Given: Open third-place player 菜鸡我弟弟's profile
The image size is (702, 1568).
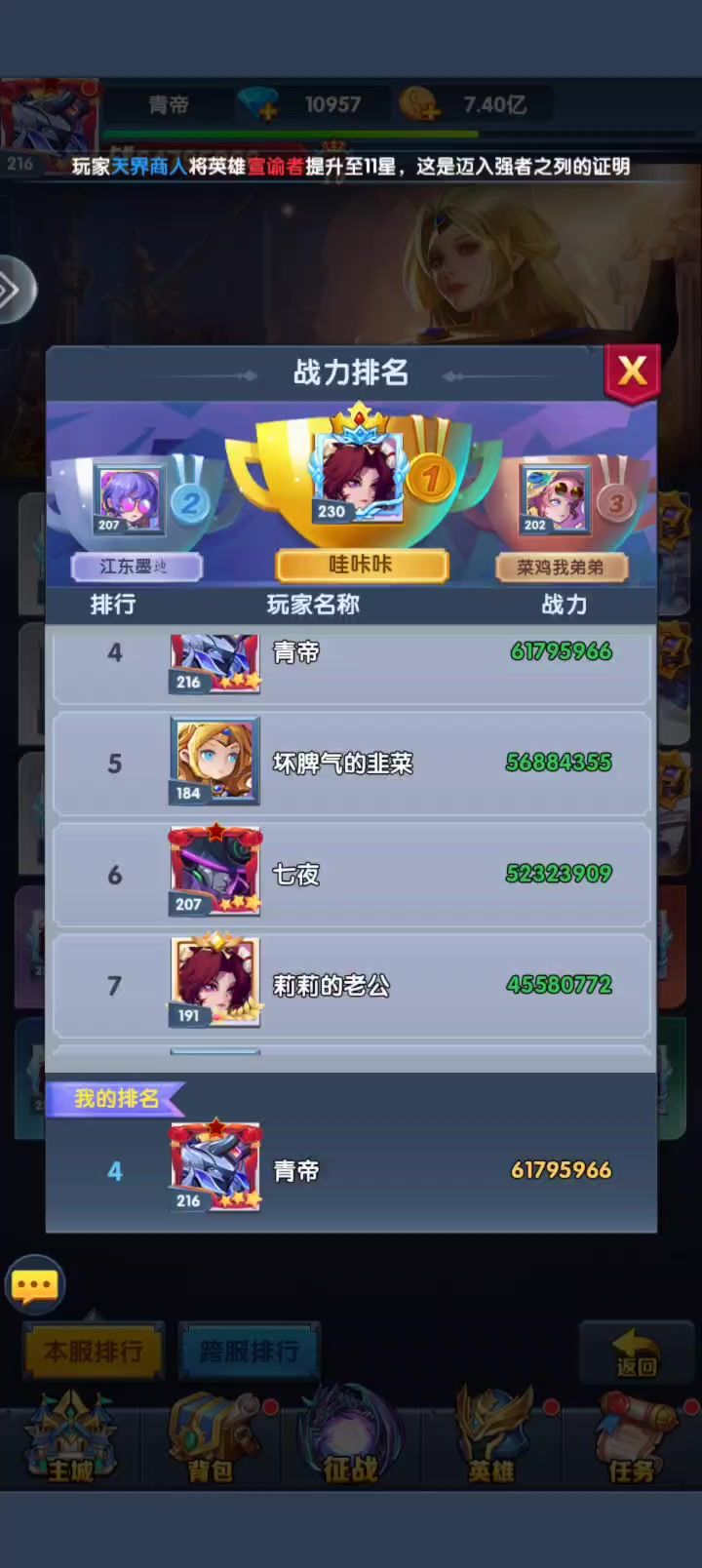Looking at the screenshot, I should point(555,500).
